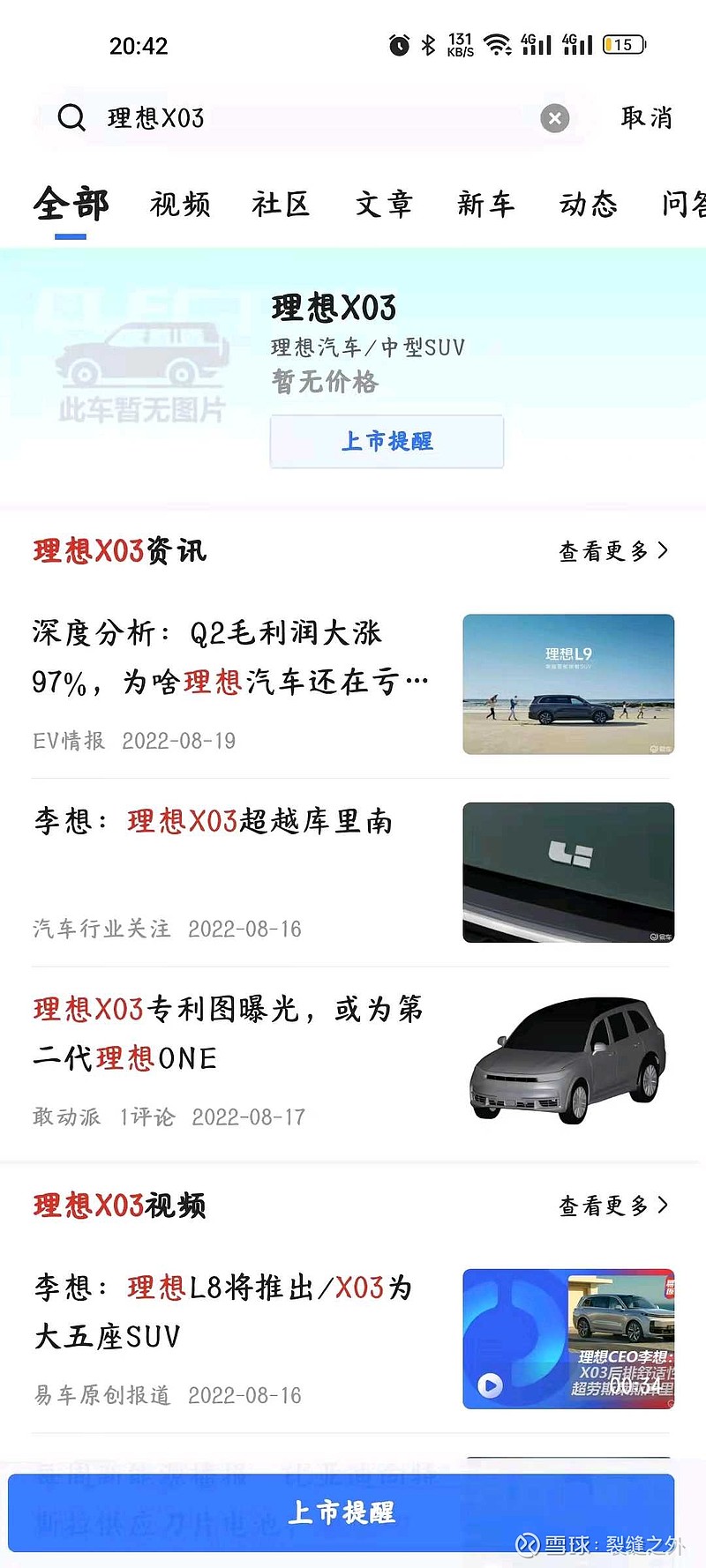
Task: Tap the magnifier search icon
Action: [x=71, y=118]
